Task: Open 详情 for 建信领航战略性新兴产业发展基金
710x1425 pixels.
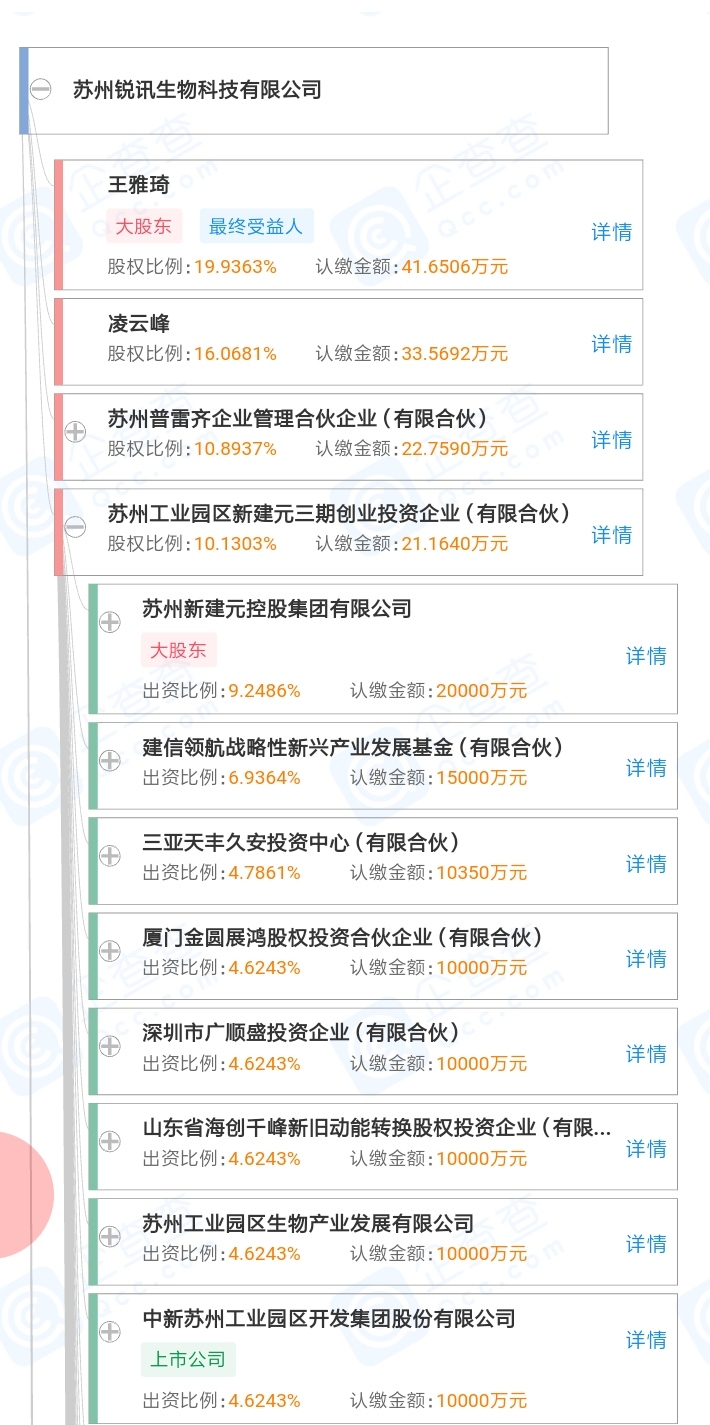Action: (646, 767)
